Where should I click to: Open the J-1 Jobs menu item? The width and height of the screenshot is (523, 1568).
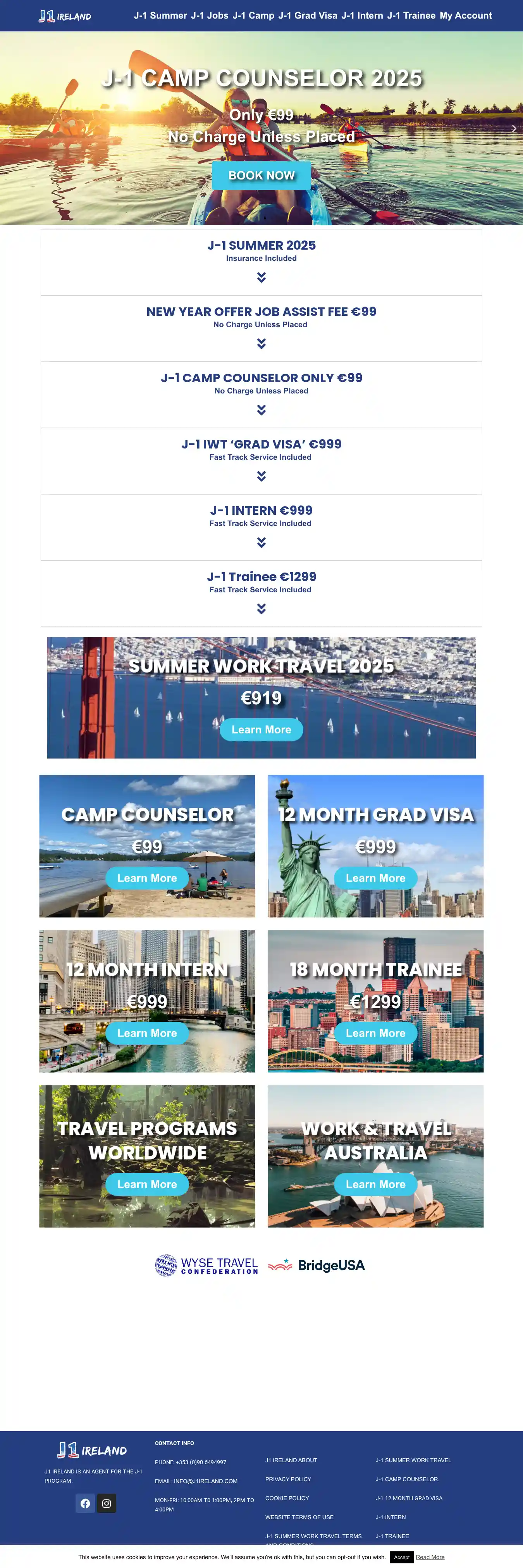click(x=209, y=15)
